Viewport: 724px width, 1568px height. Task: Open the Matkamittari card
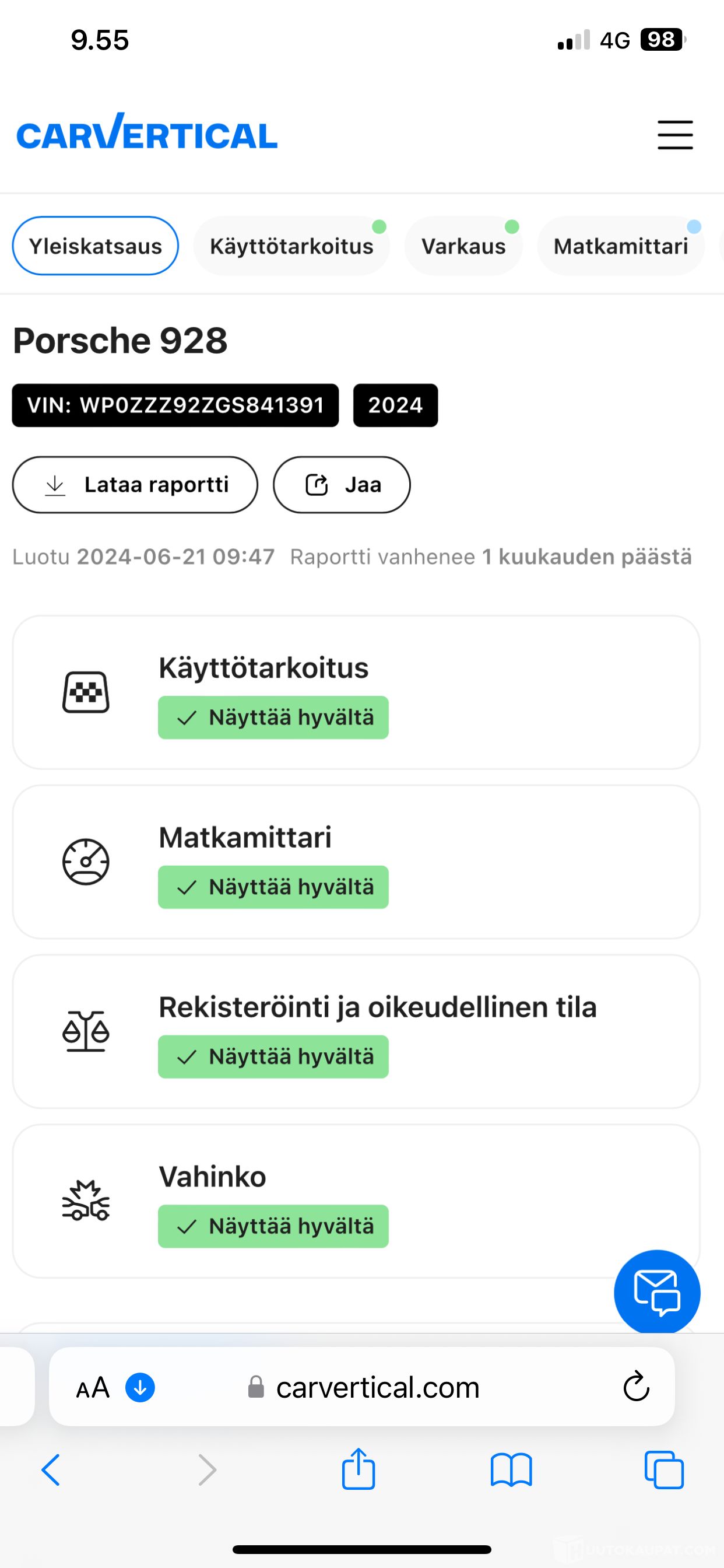pos(356,862)
